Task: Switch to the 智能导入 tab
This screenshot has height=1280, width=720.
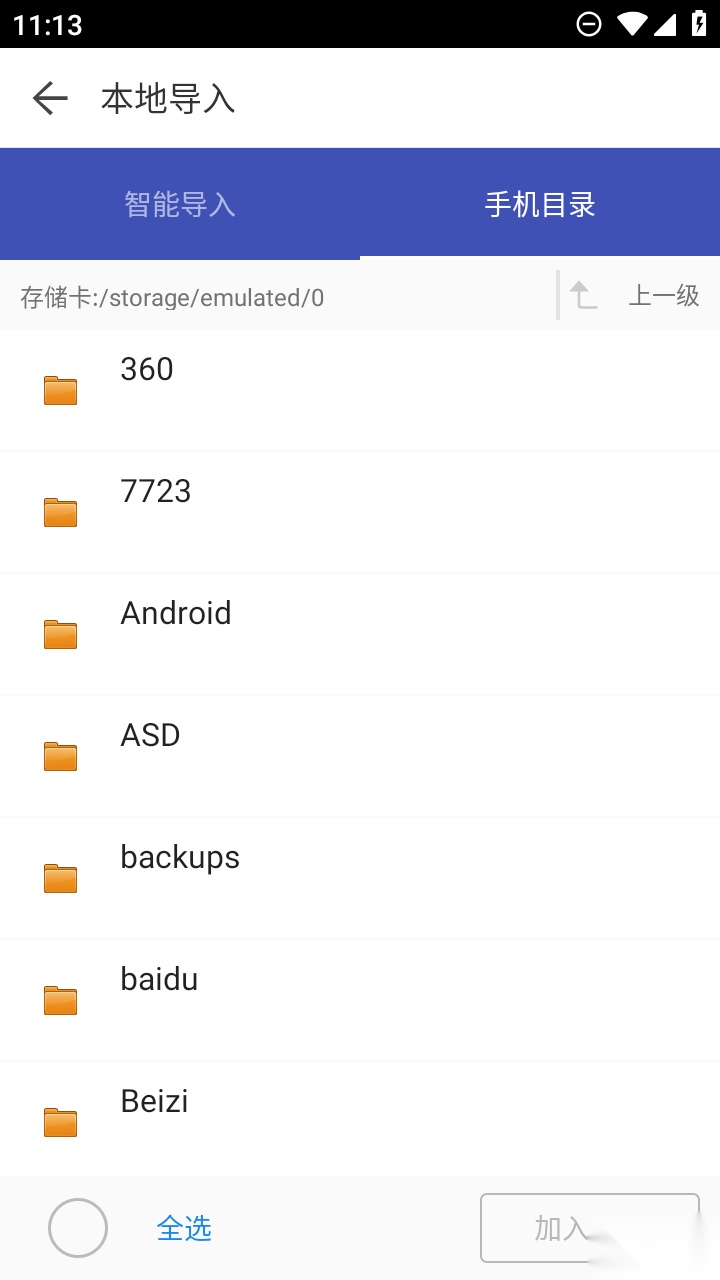Action: (180, 204)
